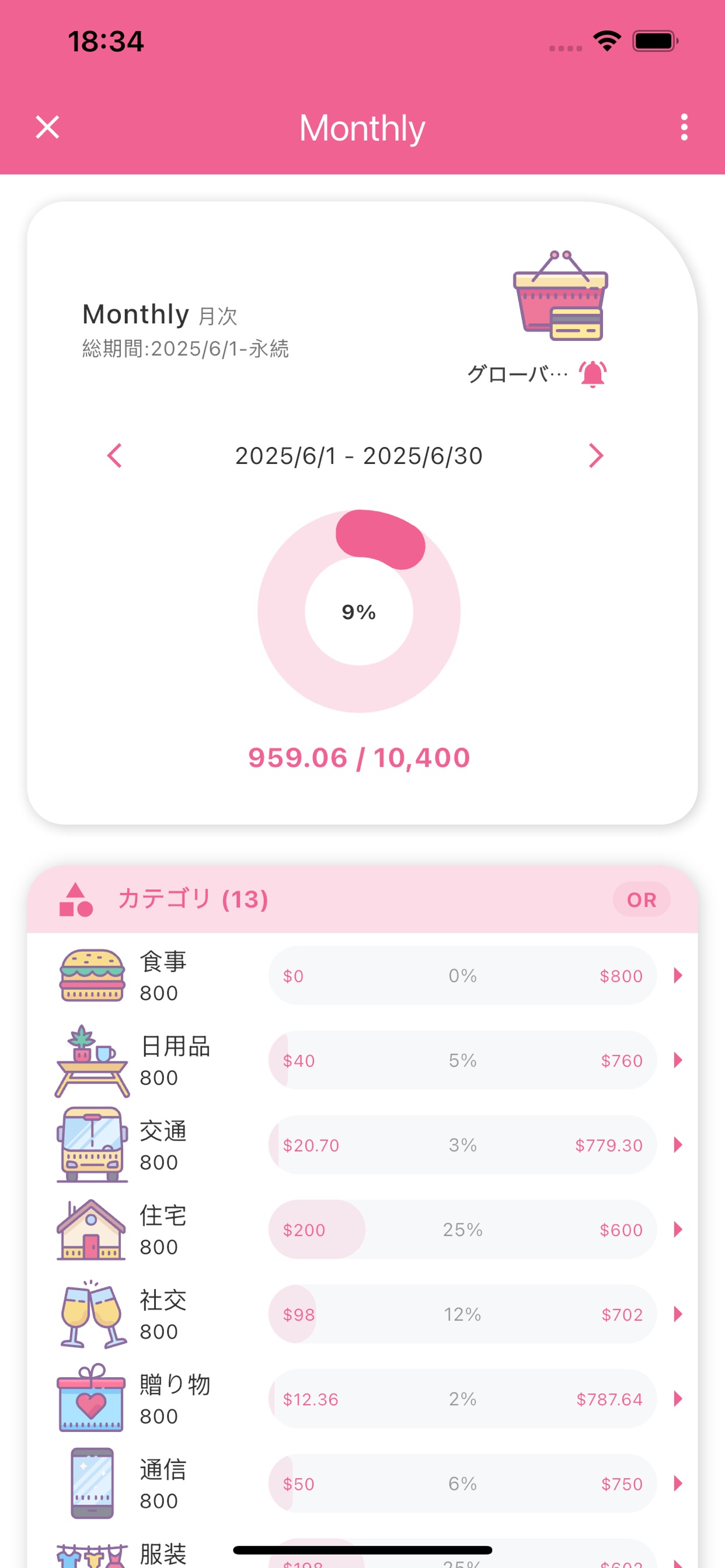Viewport: 725px width, 1568px height.
Task: Open details for the 贈り物 row
Action: 679,1399
